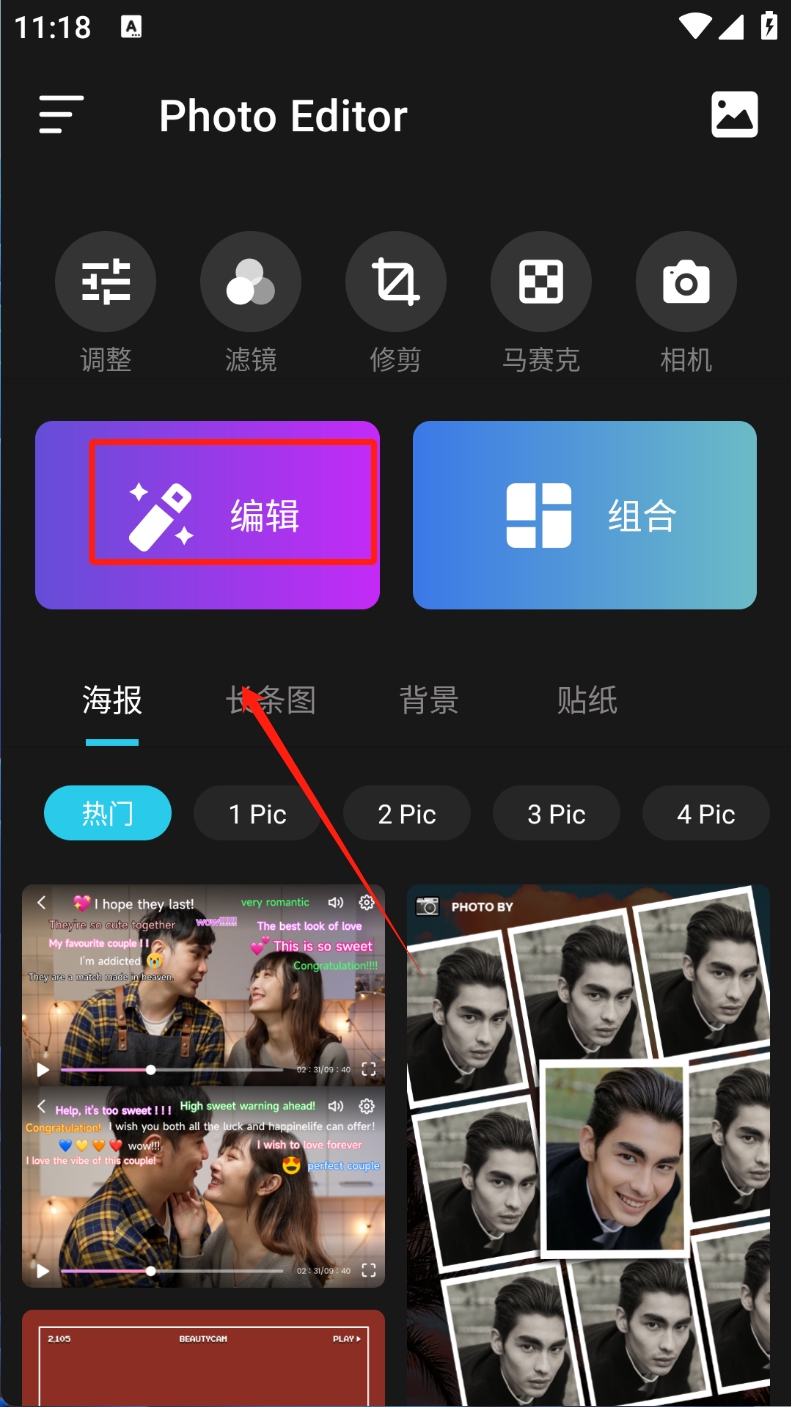Select the 热门 filter chip
791x1407 pixels.
point(108,814)
